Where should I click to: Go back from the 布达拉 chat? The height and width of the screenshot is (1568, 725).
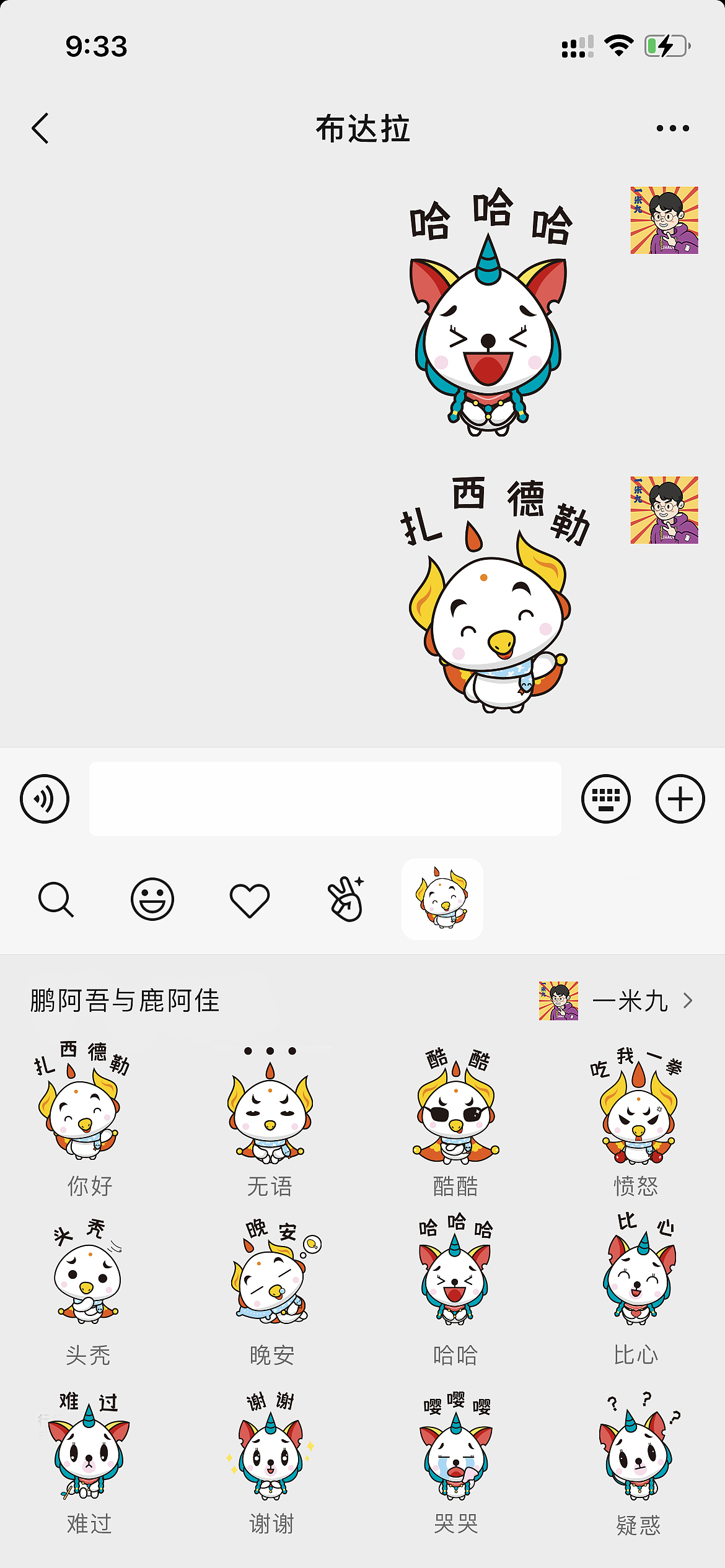pos(41,128)
